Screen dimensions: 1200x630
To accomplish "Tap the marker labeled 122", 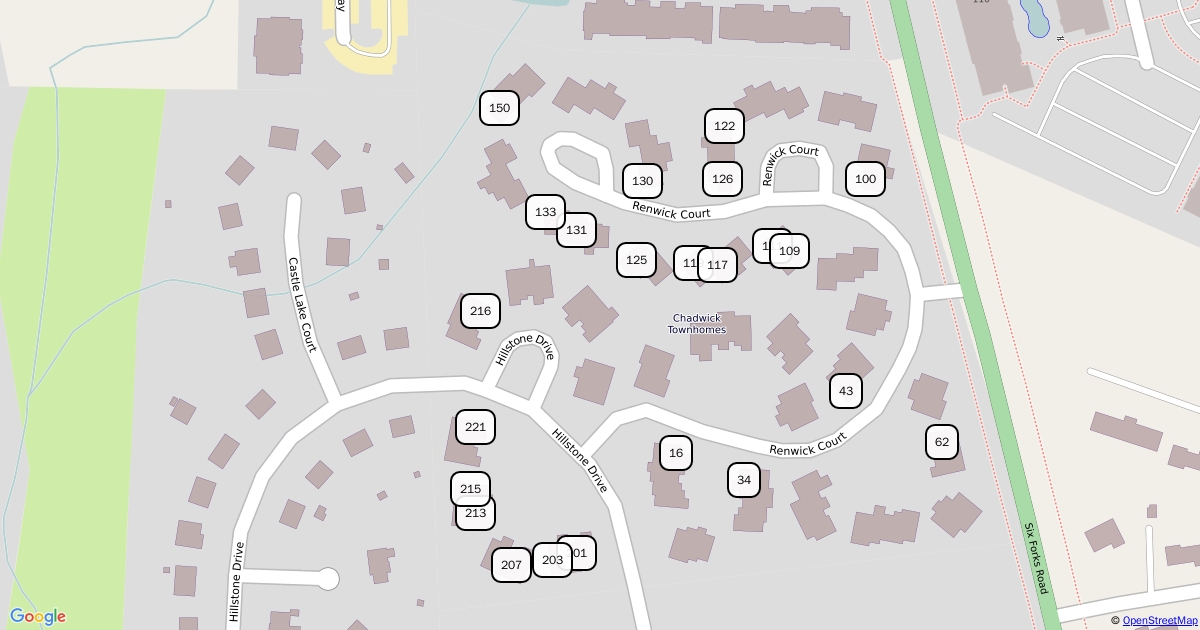I will (724, 126).
